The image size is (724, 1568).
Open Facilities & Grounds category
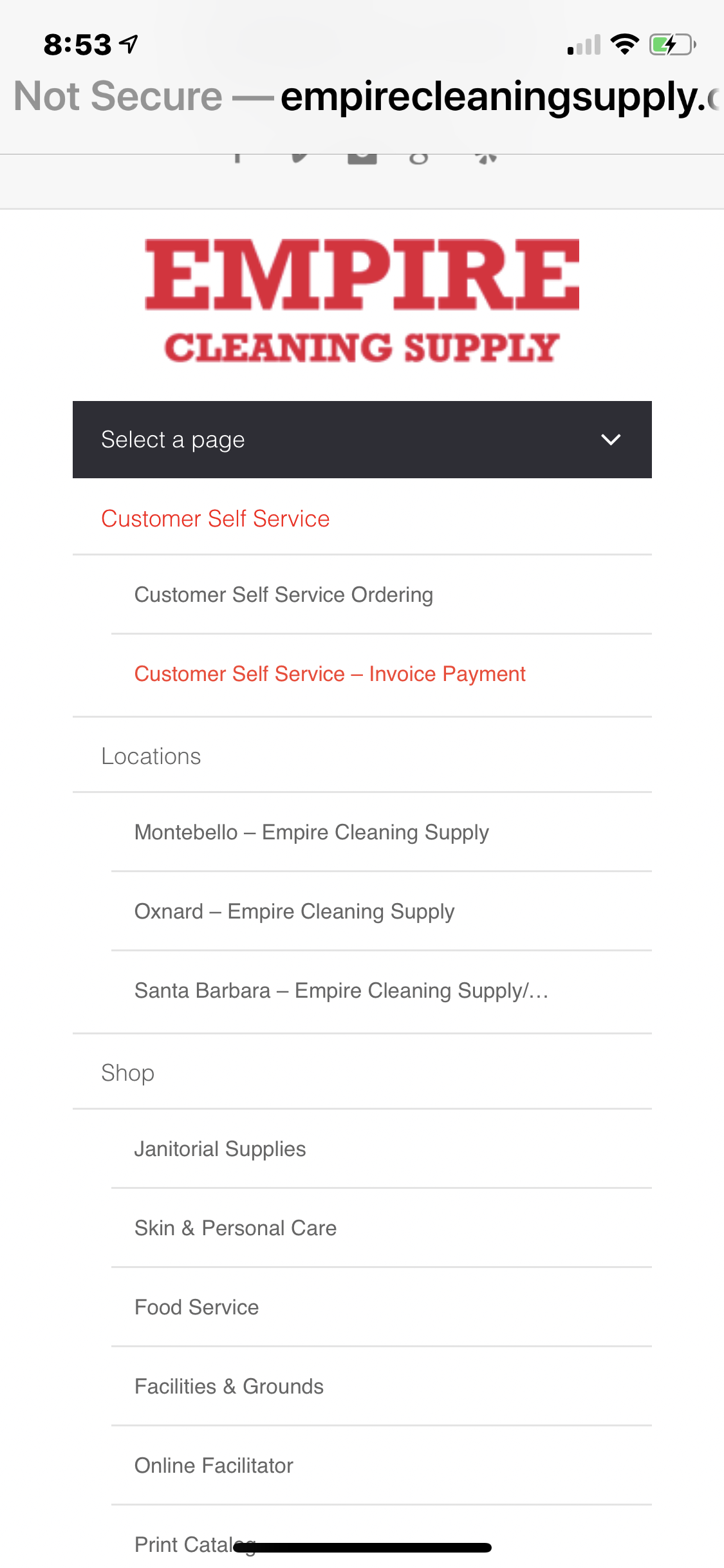(x=228, y=1386)
